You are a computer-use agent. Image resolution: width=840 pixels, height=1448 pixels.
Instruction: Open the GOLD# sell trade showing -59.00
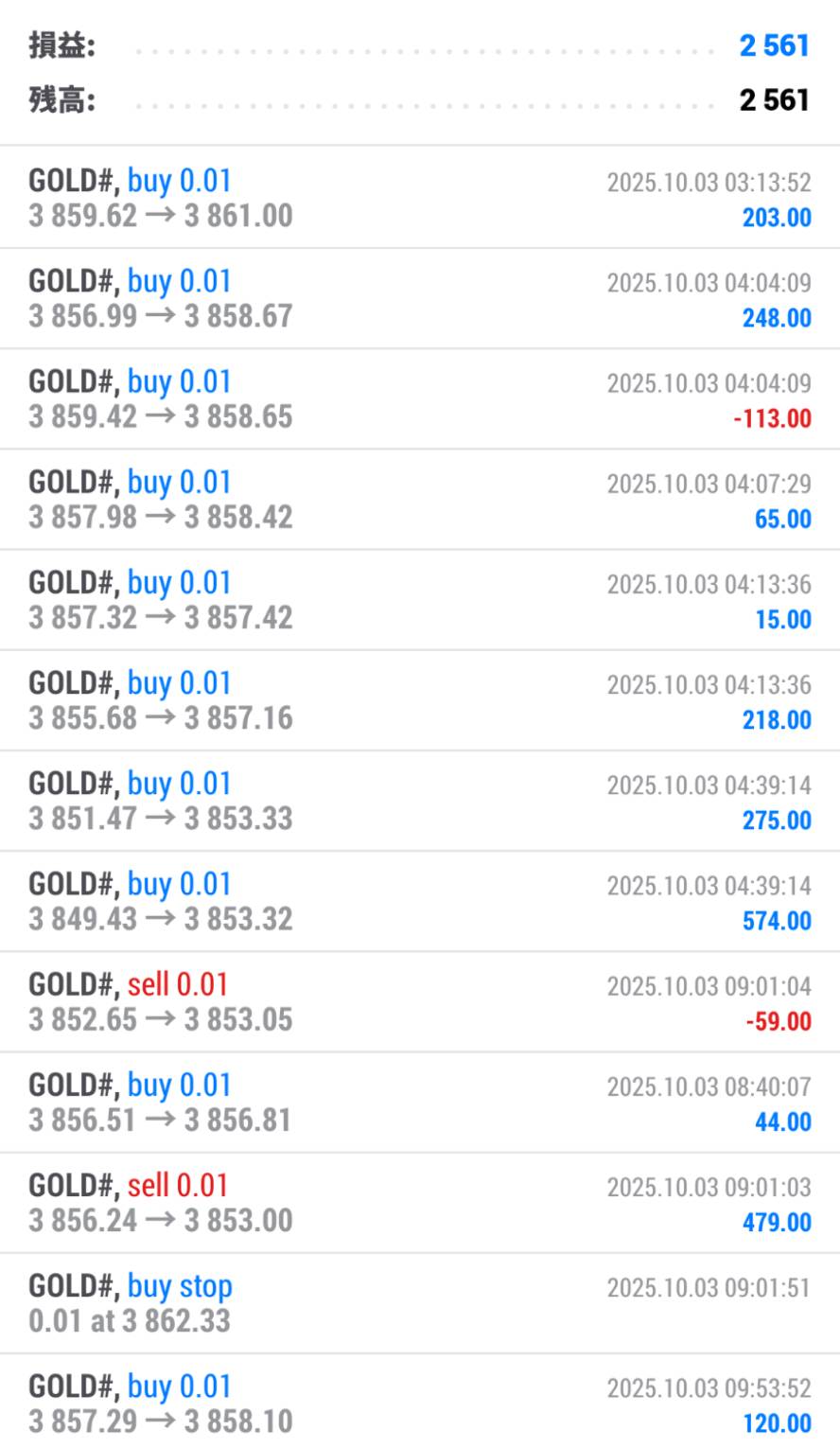point(420,1000)
